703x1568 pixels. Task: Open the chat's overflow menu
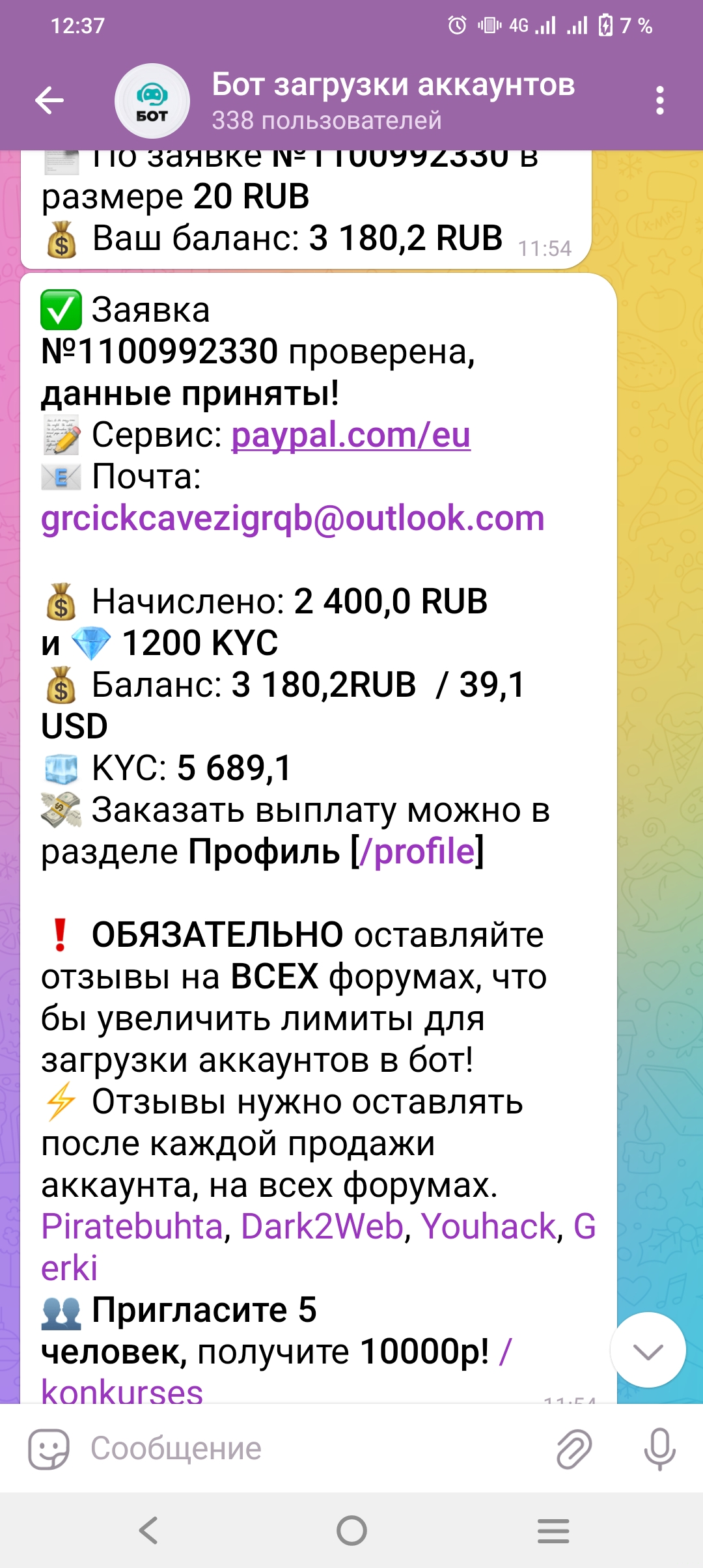(x=659, y=101)
